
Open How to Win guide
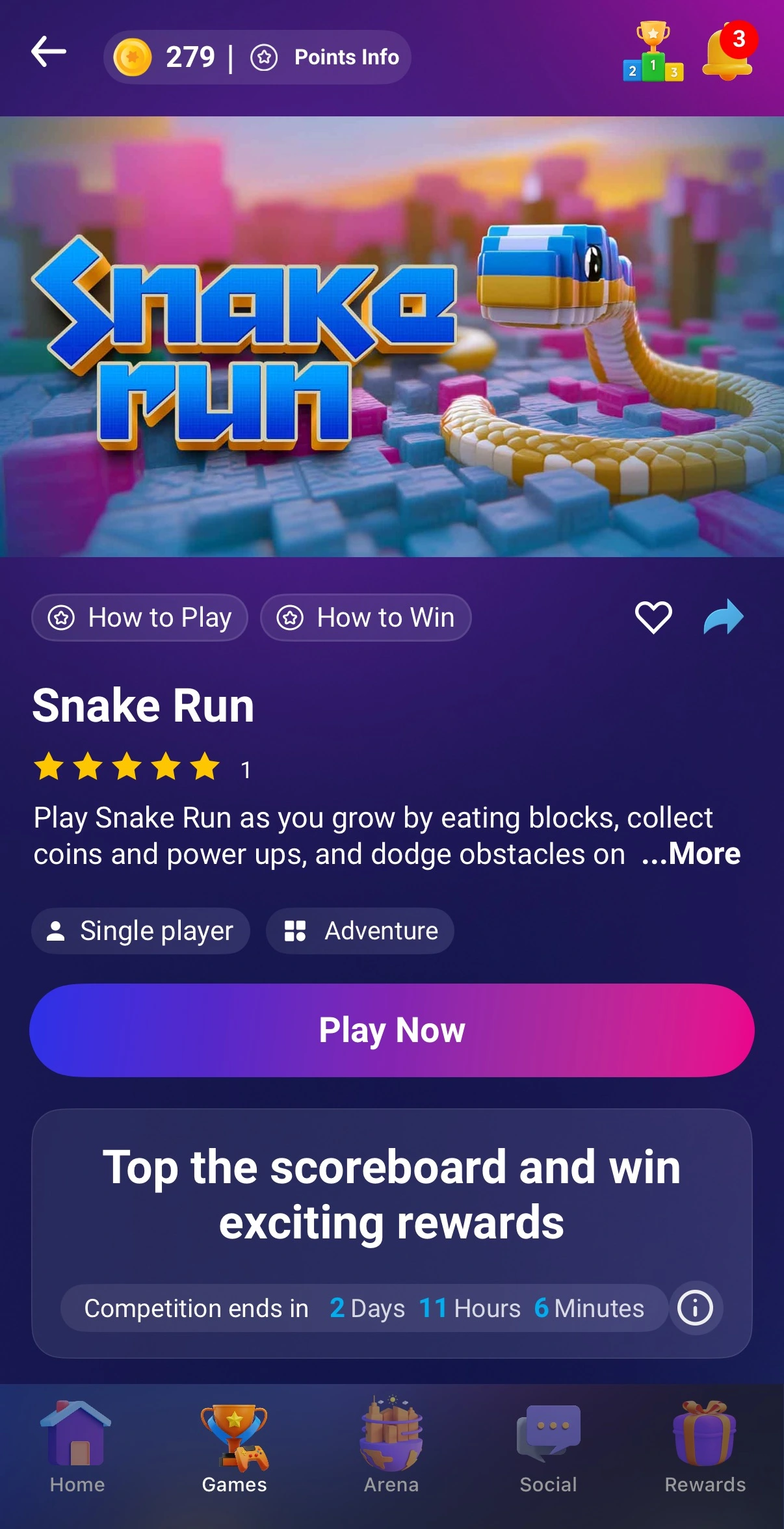(x=365, y=618)
